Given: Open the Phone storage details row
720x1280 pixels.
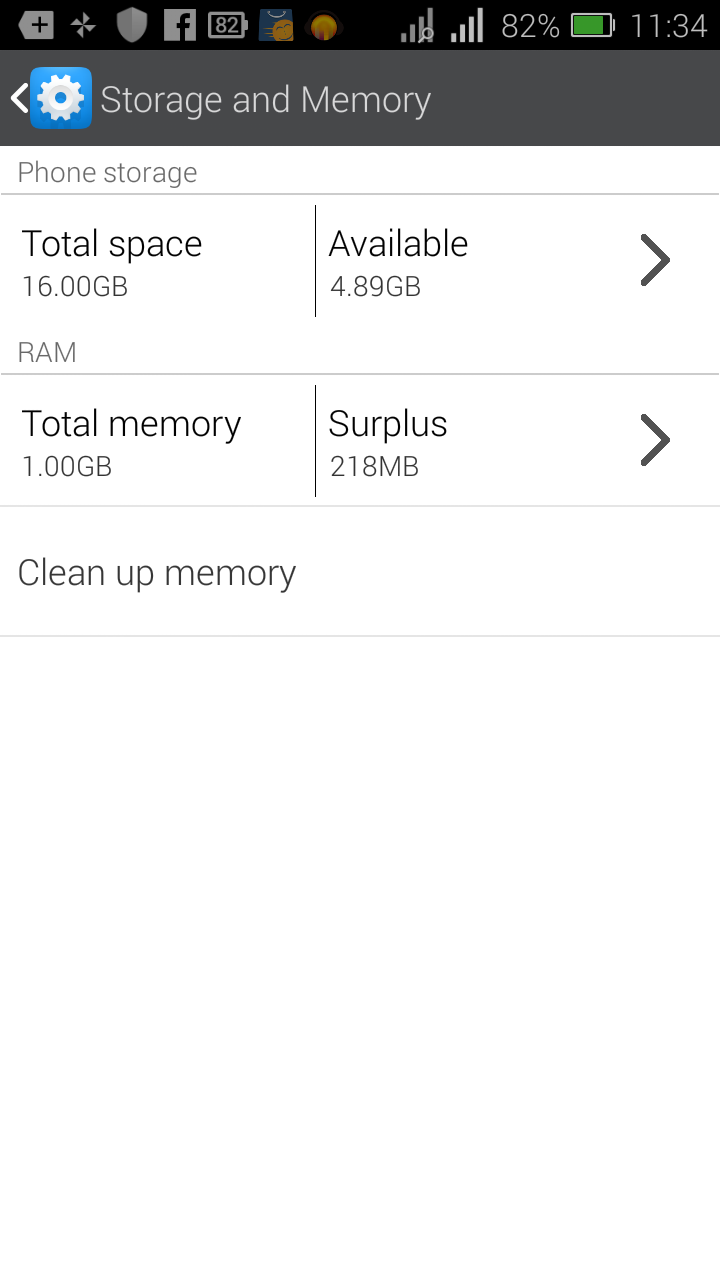Looking at the screenshot, I should (x=360, y=261).
